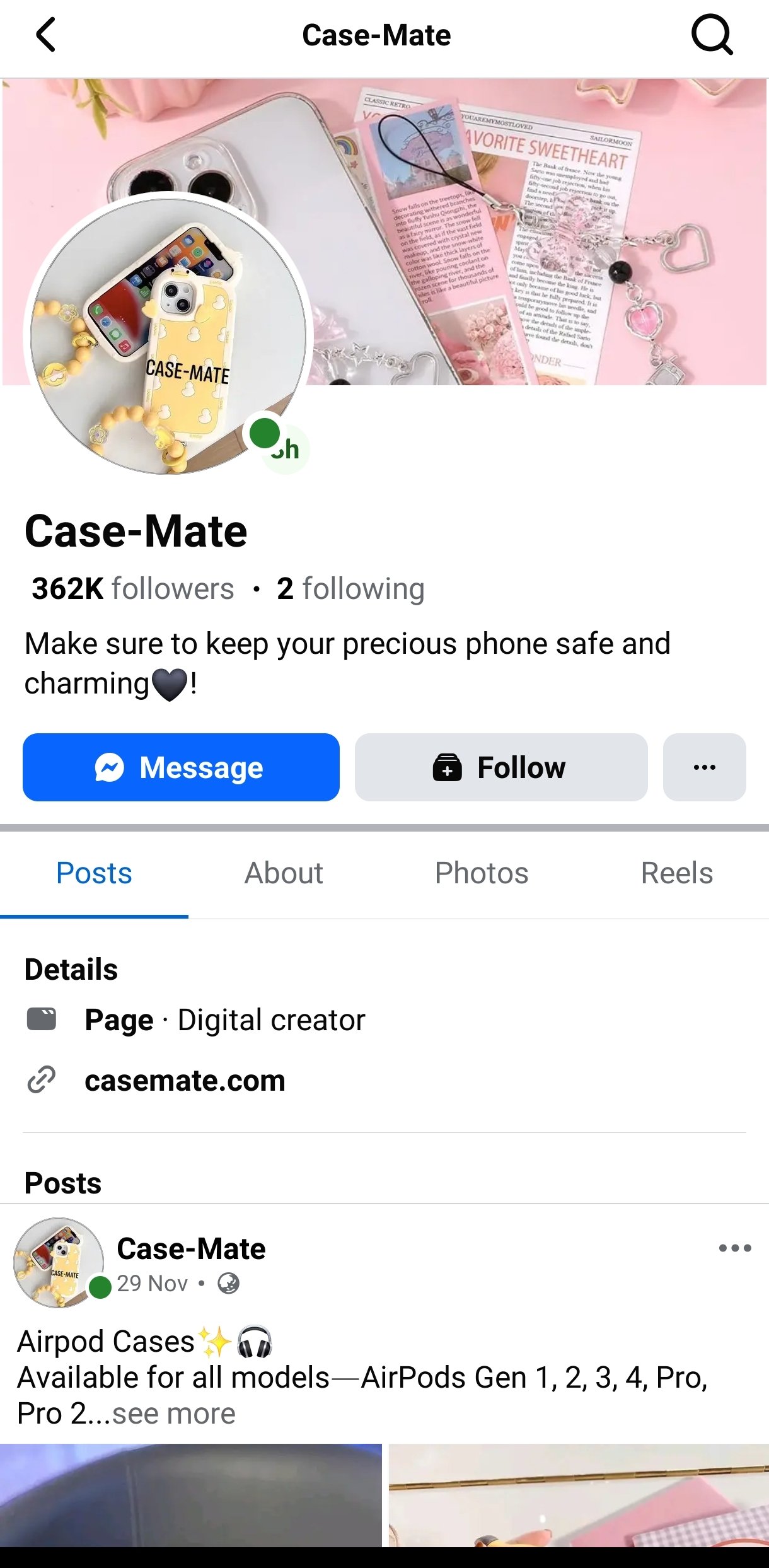This screenshot has width=769, height=1568.
Task: View the Case-Mate profile picture
Action: click(168, 334)
